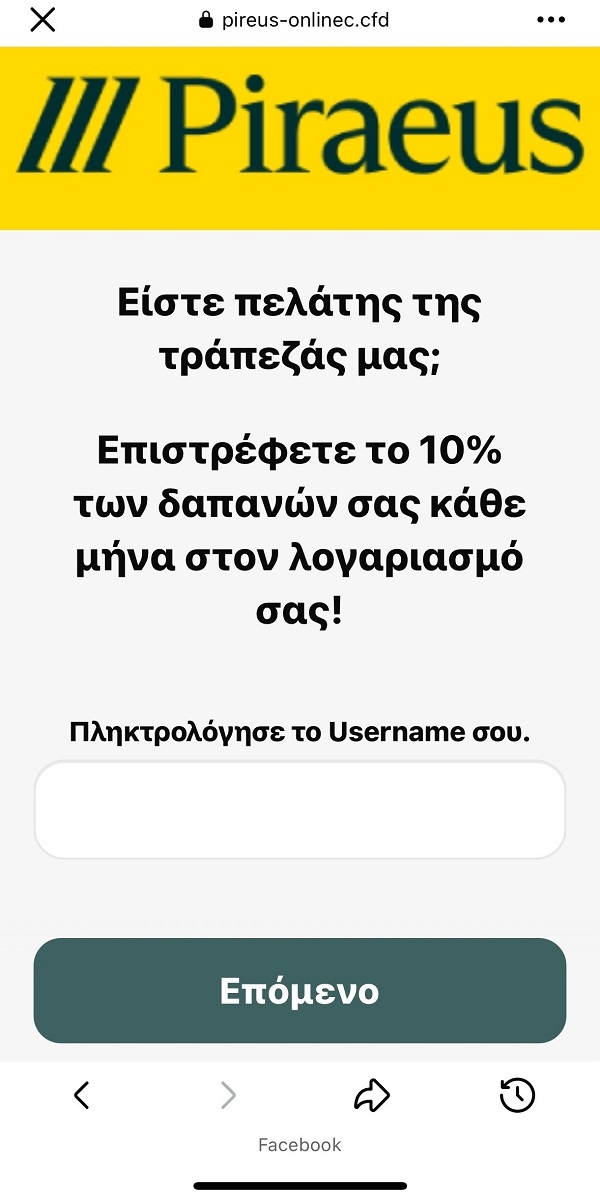Focus the Username text field
The width and height of the screenshot is (600, 1204).
300,810
